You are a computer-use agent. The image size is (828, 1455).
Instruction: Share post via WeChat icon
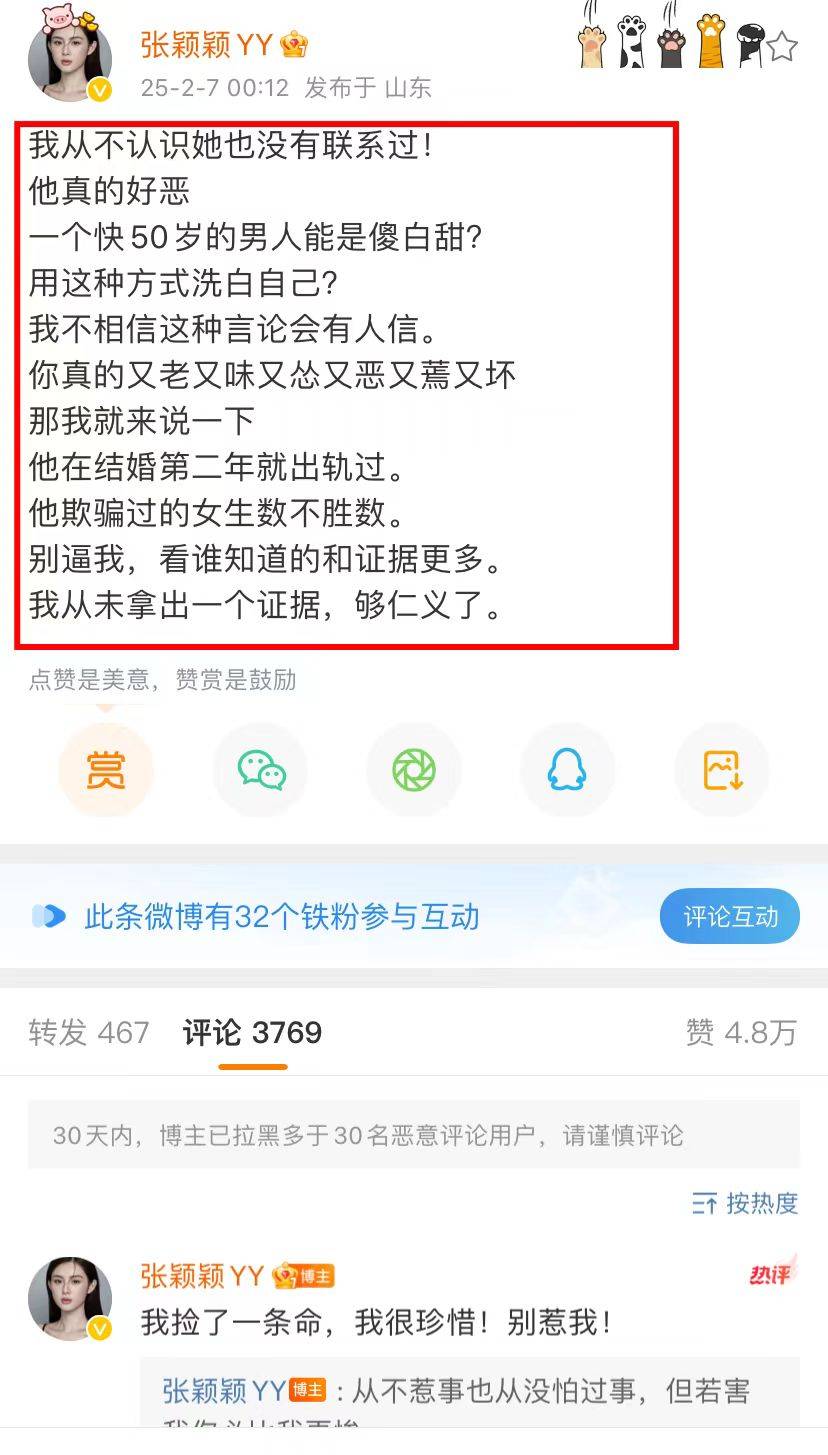[x=261, y=770]
